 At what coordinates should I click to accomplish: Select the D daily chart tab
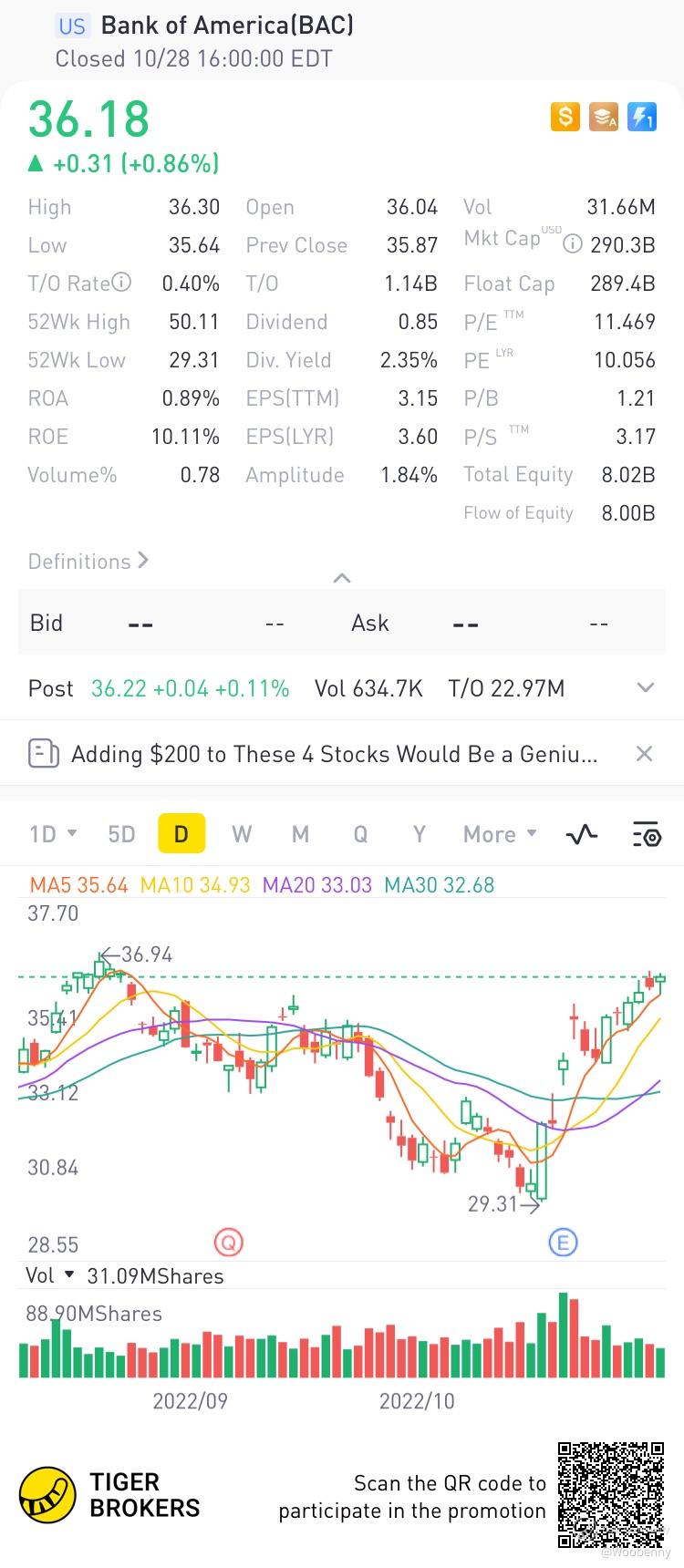click(181, 834)
